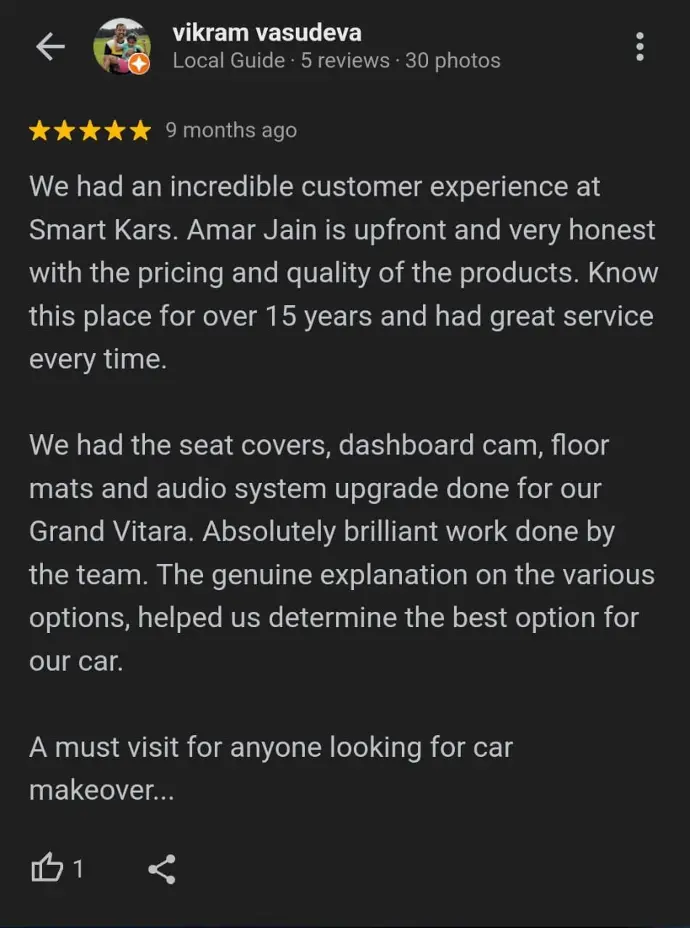Open vikram vasudeva's profile picture

click(x=122, y=47)
